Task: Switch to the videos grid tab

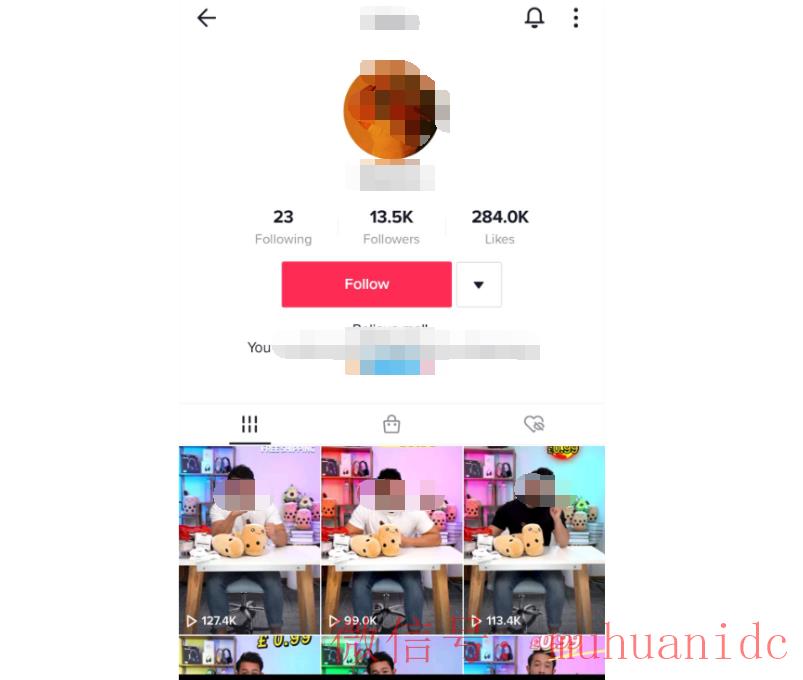Action: 250,424
